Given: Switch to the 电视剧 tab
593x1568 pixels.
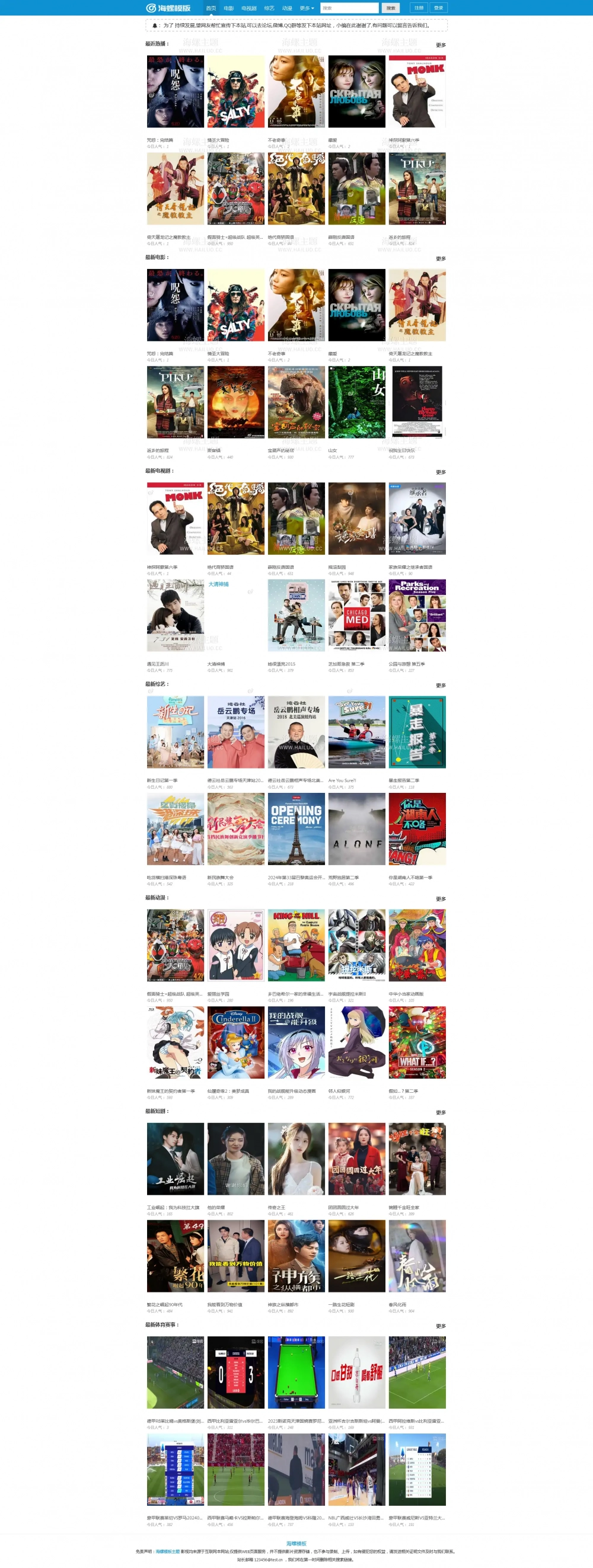Looking at the screenshot, I should tap(248, 8).
